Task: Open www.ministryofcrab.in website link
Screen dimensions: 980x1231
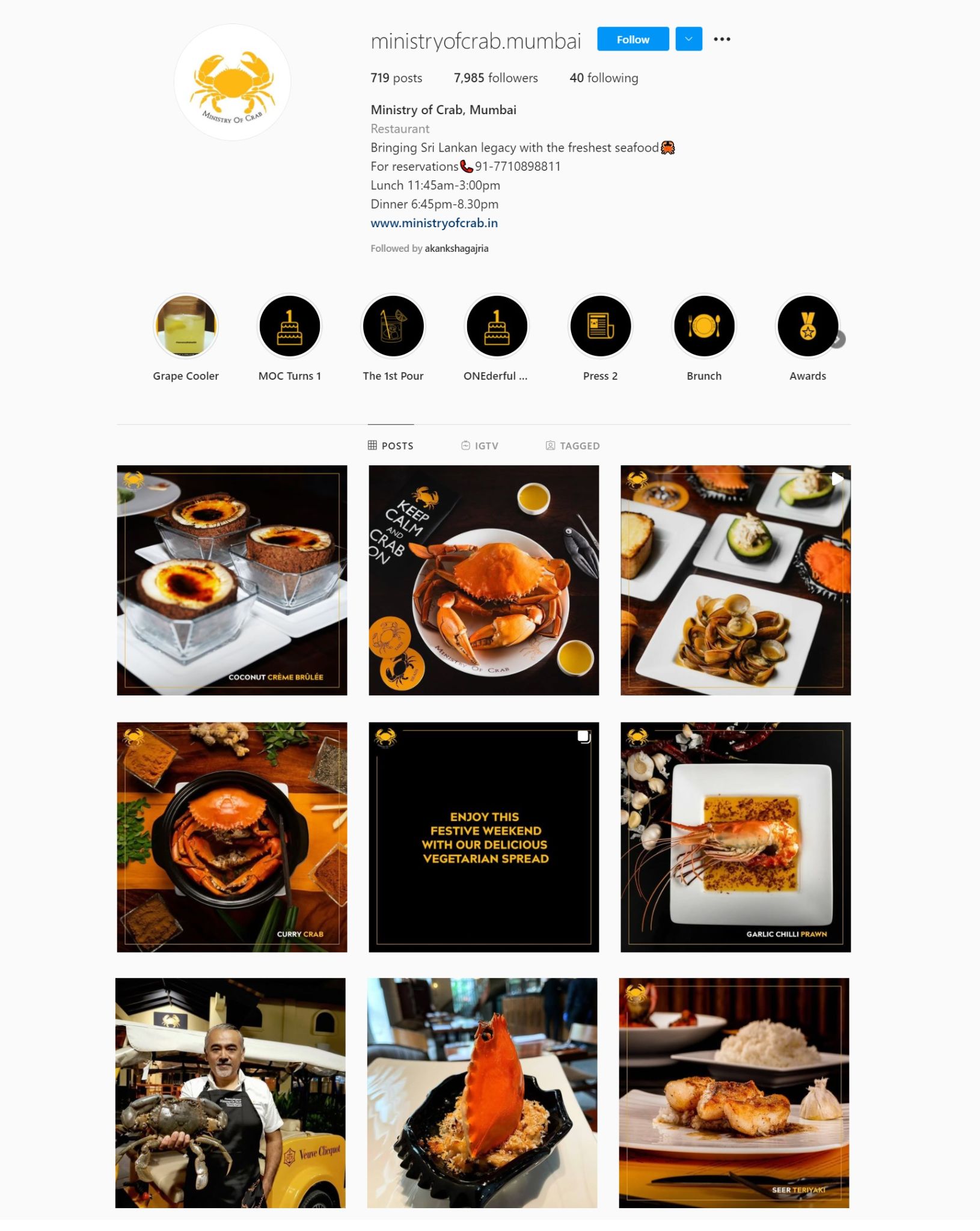Action: point(434,223)
